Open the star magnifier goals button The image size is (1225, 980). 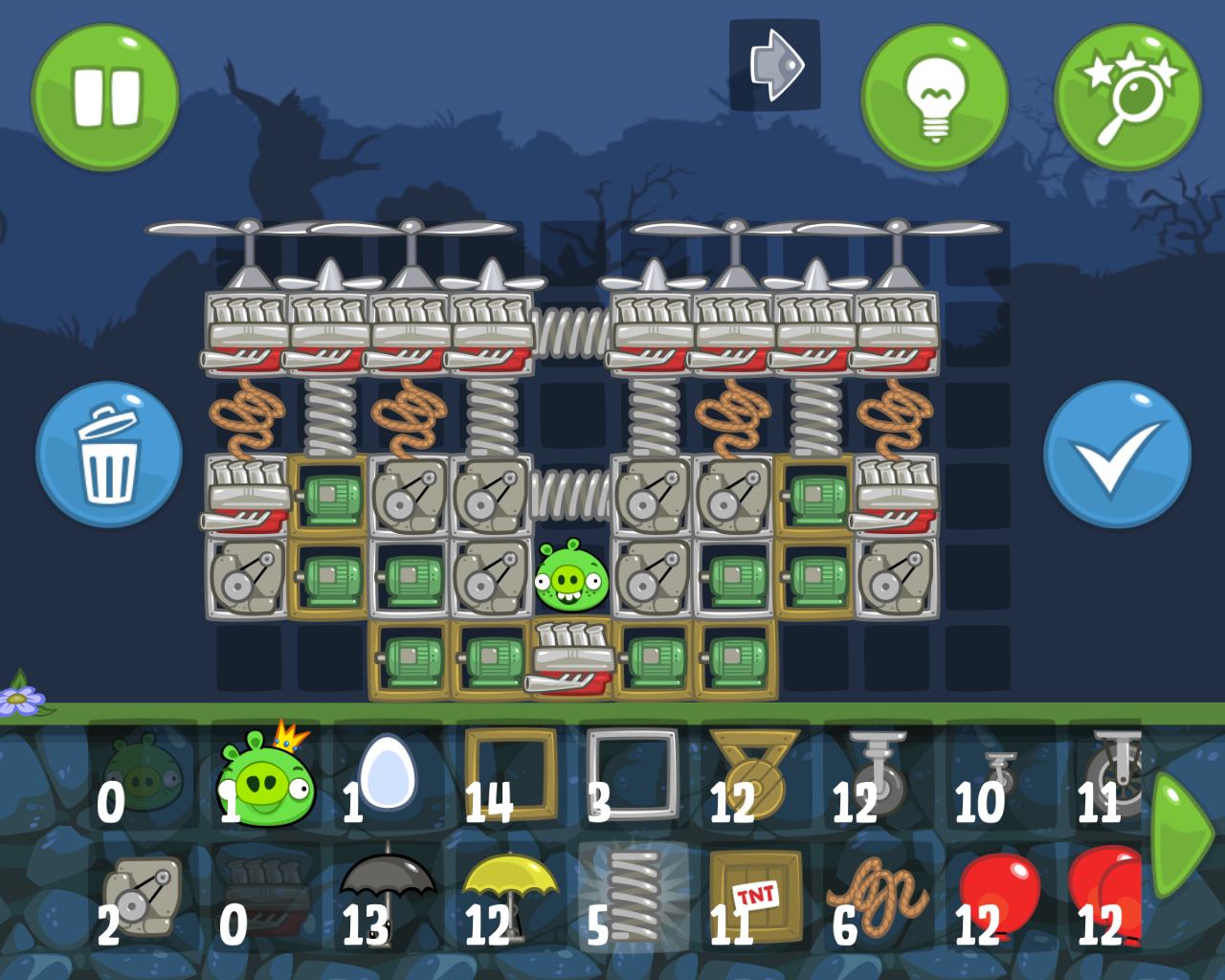(1128, 98)
